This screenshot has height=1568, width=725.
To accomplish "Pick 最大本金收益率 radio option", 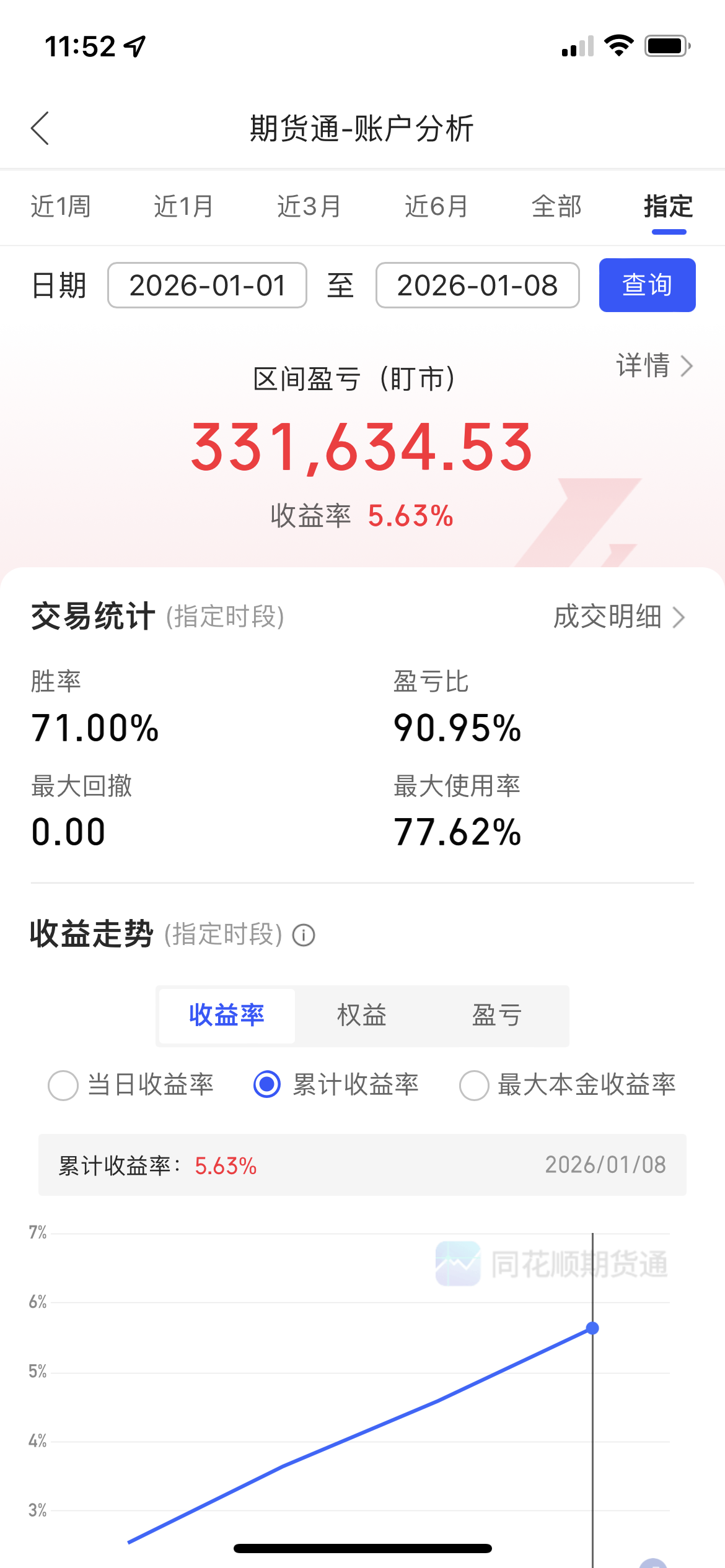I will tap(474, 1085).
